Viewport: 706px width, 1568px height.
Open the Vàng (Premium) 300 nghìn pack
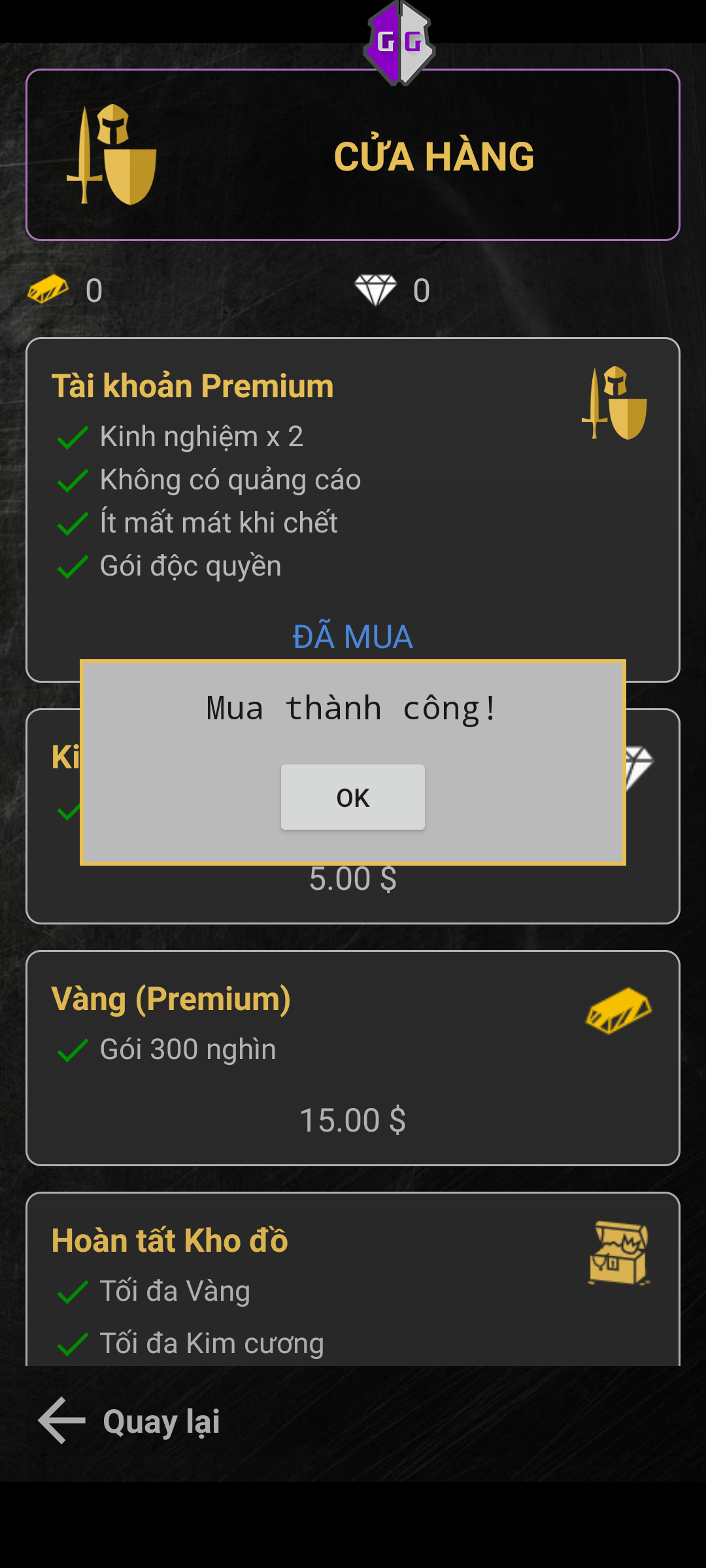point(352,1057)
